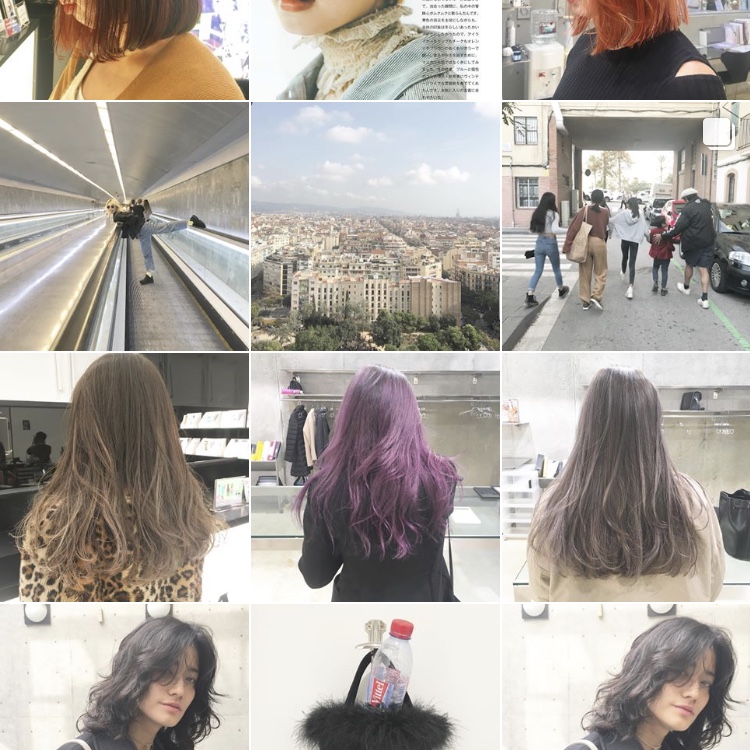Open the ash brown long hair post with beige sweater
Image resolution: width=750 pixels, height=750 pixels.
click(x=626, y=477)
